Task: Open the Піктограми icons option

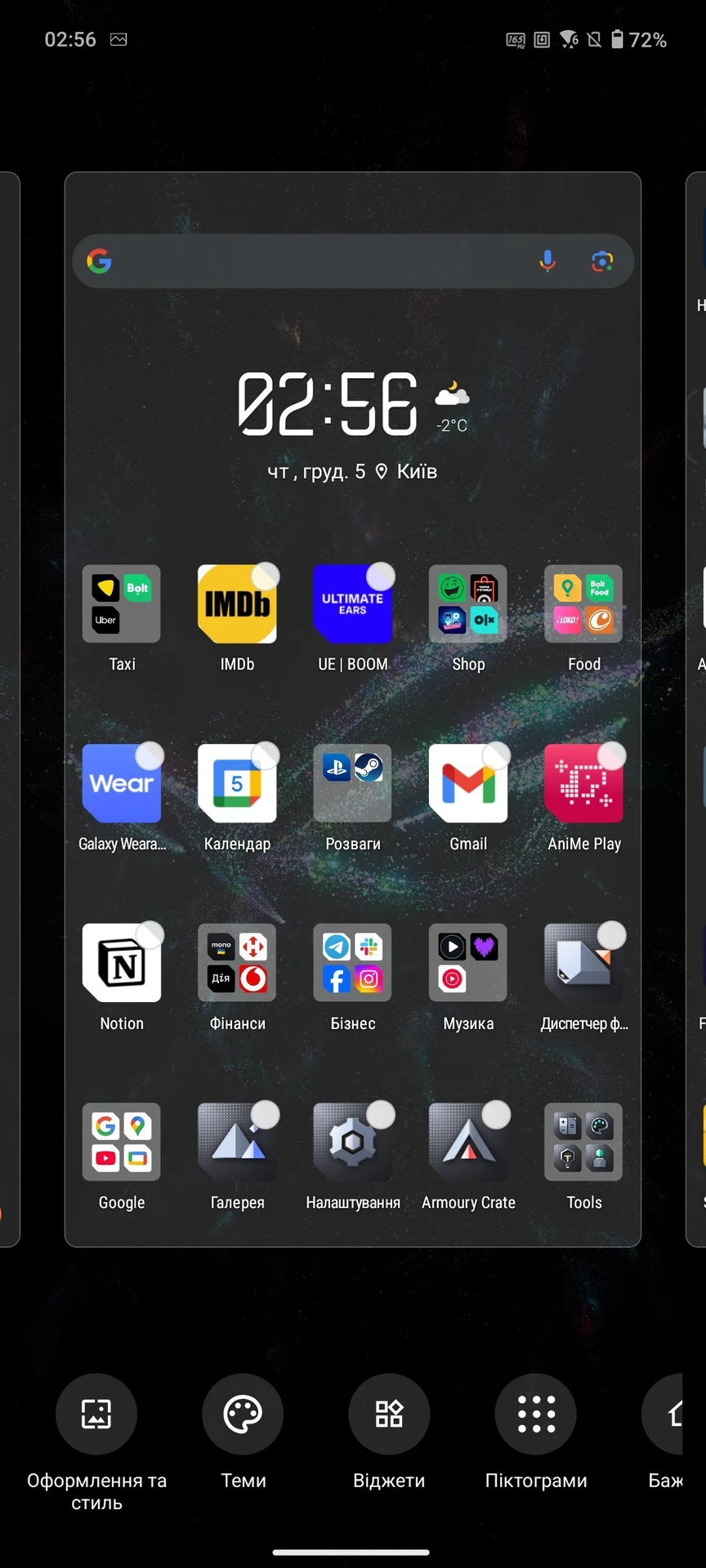Action: point(536,1414)
